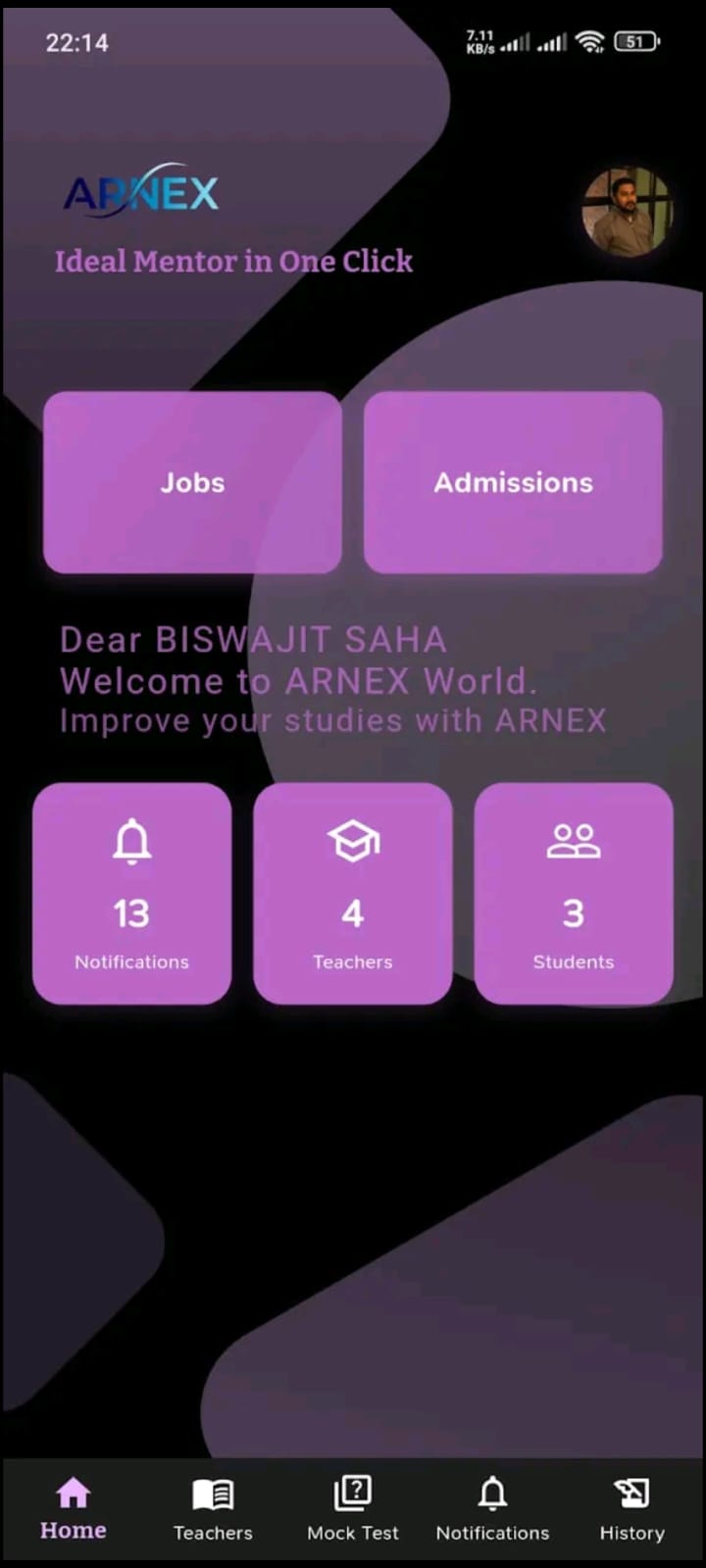Tap the Notifications count showing 13
Screen dimensions: 706x1568
pos(131,913)
